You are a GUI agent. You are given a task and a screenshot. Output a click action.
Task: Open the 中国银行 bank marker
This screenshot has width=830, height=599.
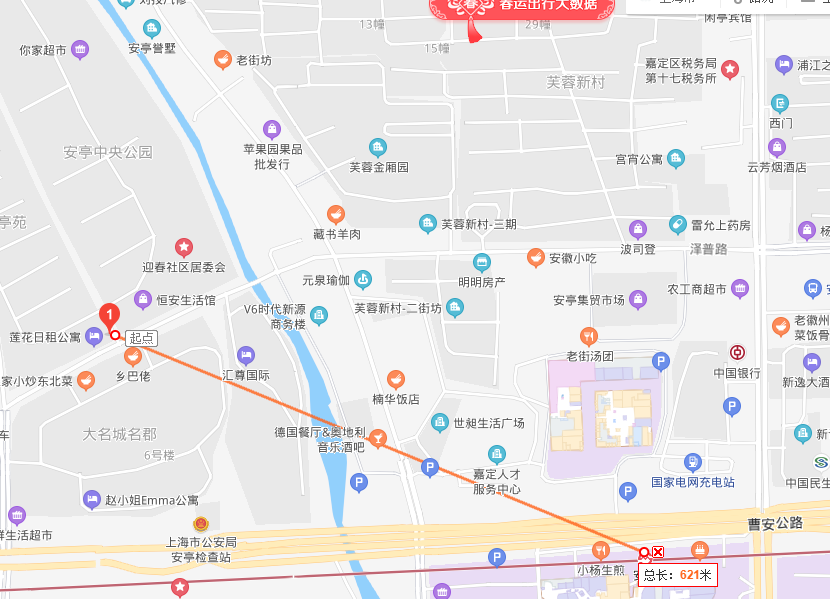coord(737,353)
